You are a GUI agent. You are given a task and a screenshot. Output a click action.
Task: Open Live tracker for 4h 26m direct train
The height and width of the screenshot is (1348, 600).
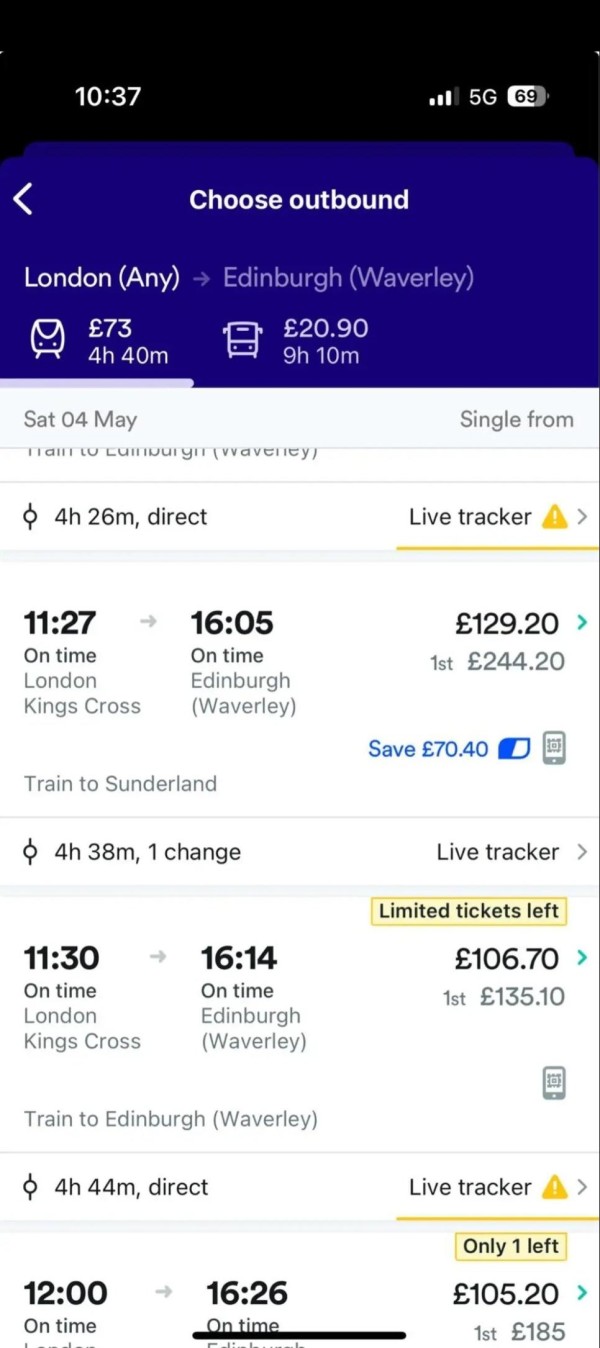pos(498,517)
